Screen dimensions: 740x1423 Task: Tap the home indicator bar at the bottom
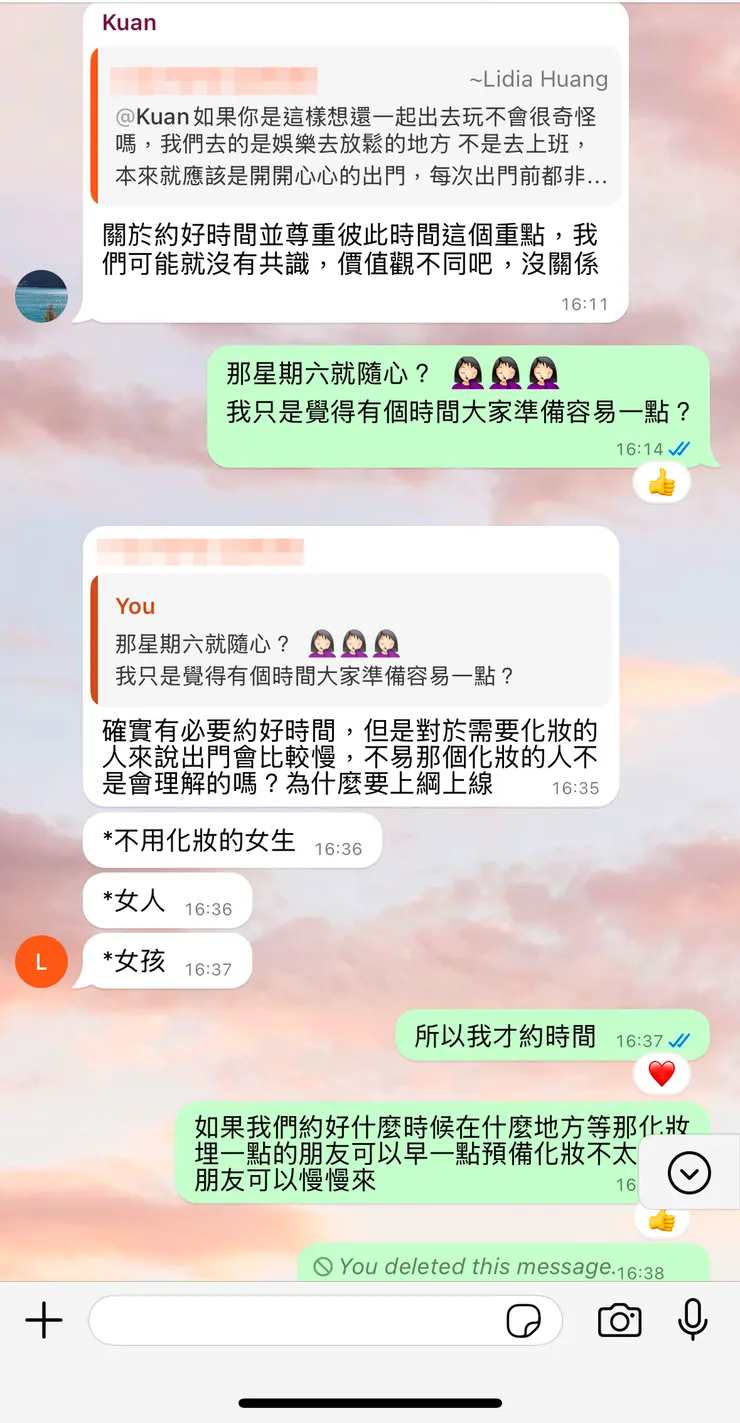click(370, 1400)
